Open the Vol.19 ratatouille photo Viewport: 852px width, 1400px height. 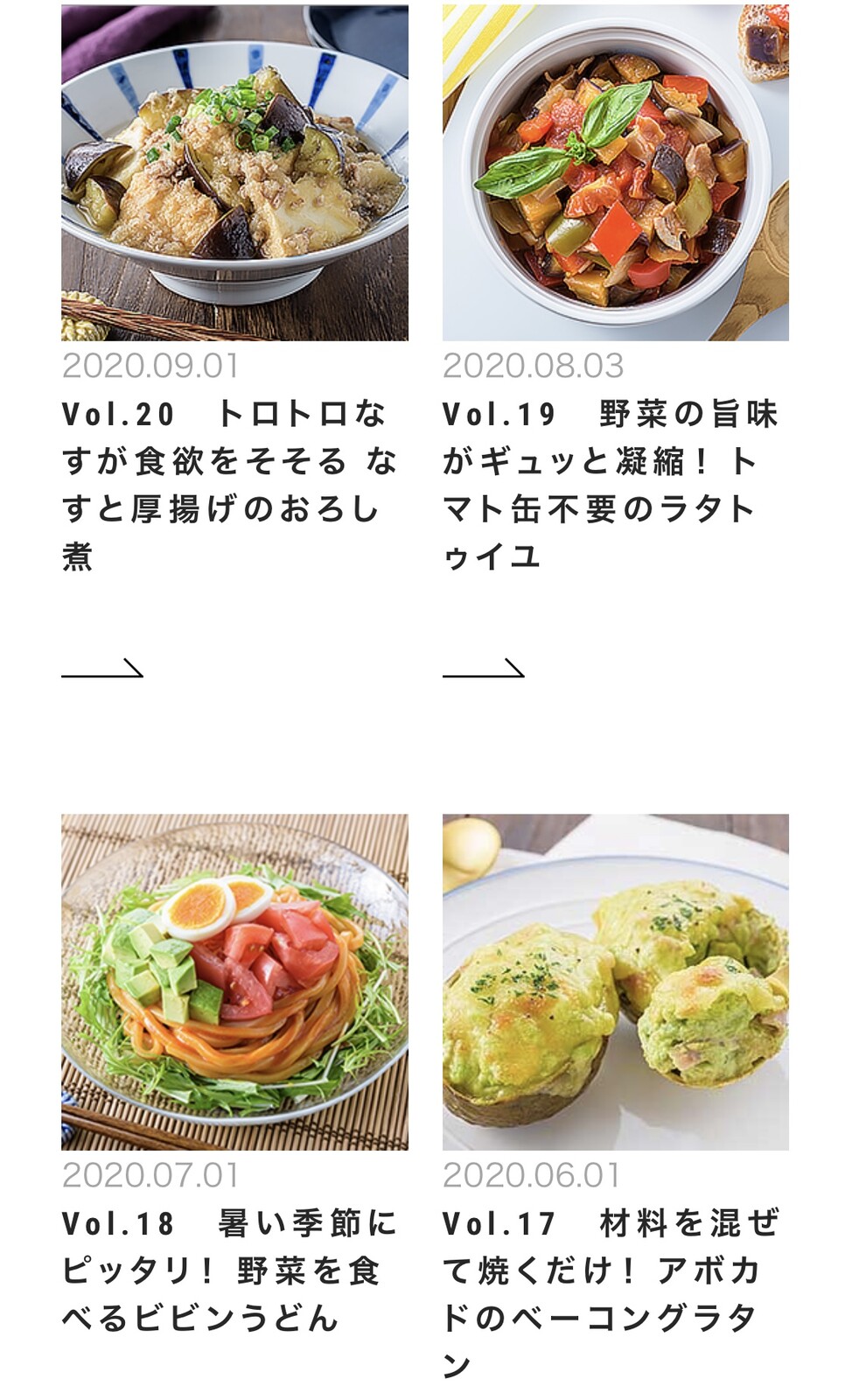coord(615,172)
